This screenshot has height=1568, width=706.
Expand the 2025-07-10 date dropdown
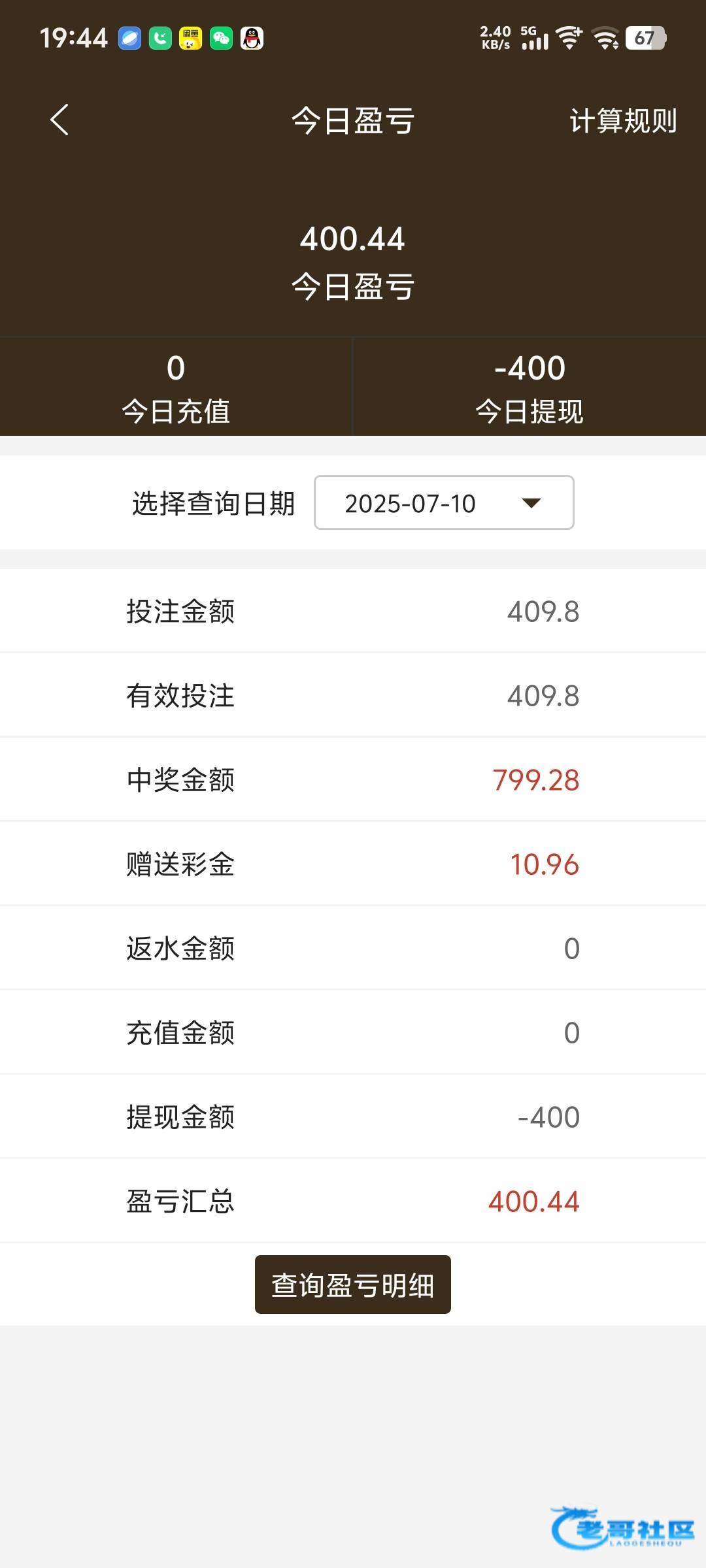(444, 502)
